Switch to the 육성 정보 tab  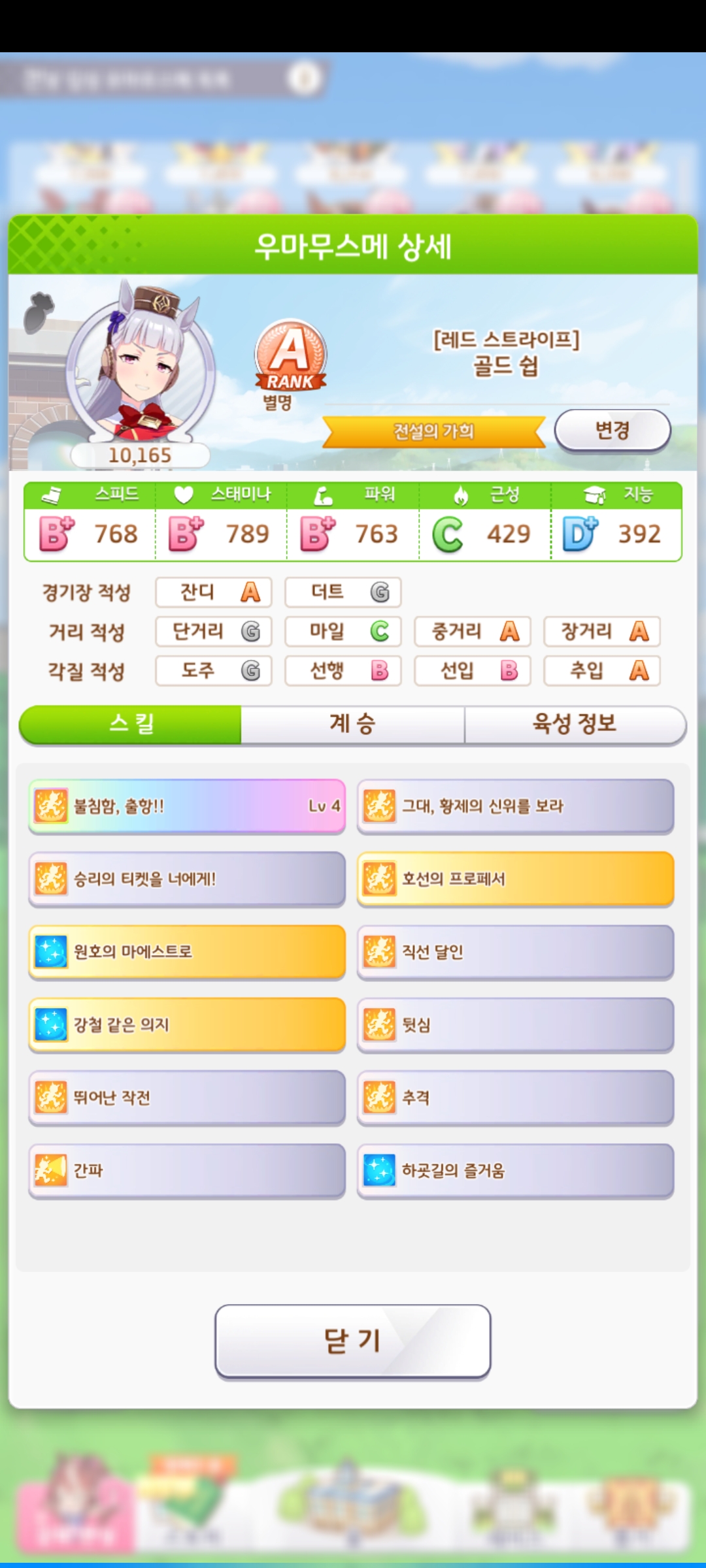(575, 724)
